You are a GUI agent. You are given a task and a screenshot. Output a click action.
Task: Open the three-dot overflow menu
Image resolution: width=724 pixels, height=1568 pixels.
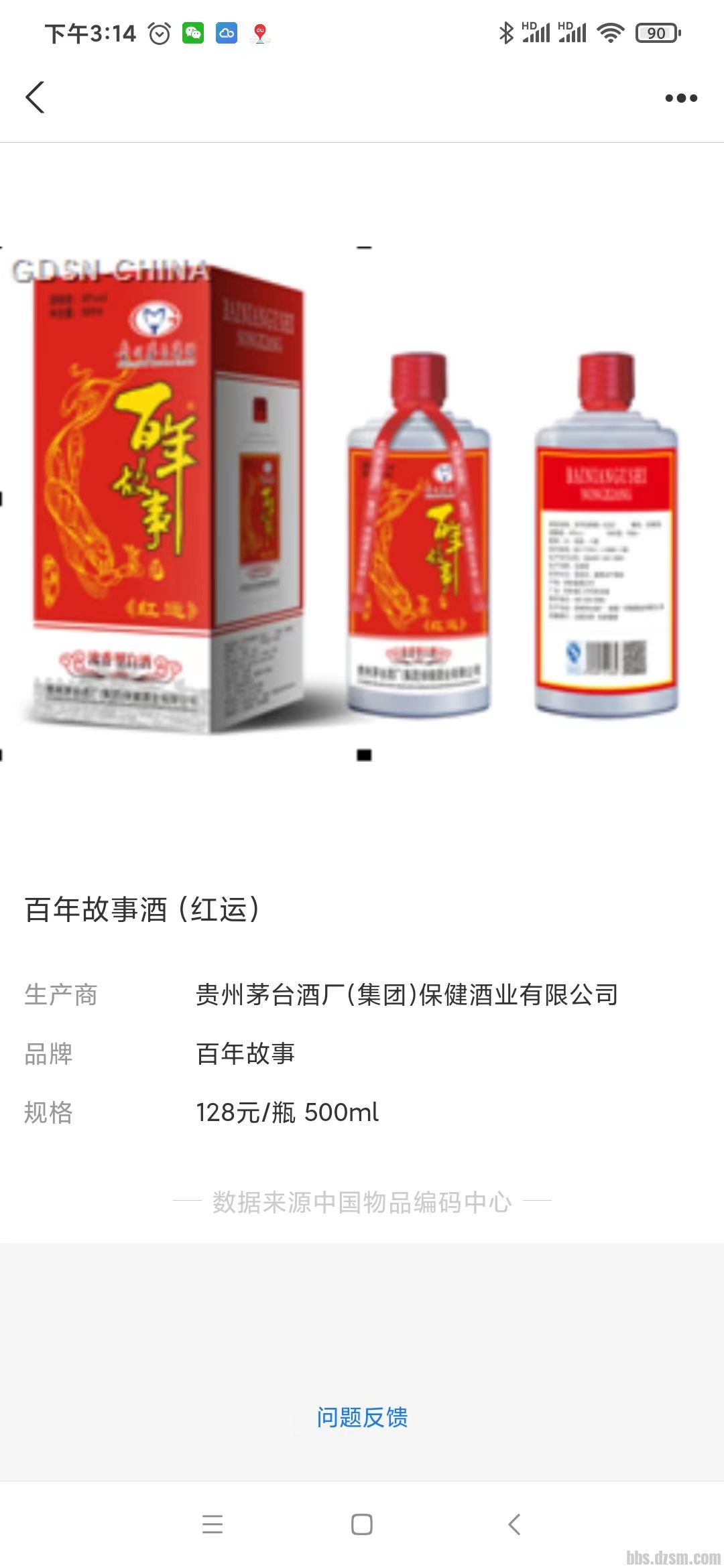pyautogui.click(x=680, y=99)
